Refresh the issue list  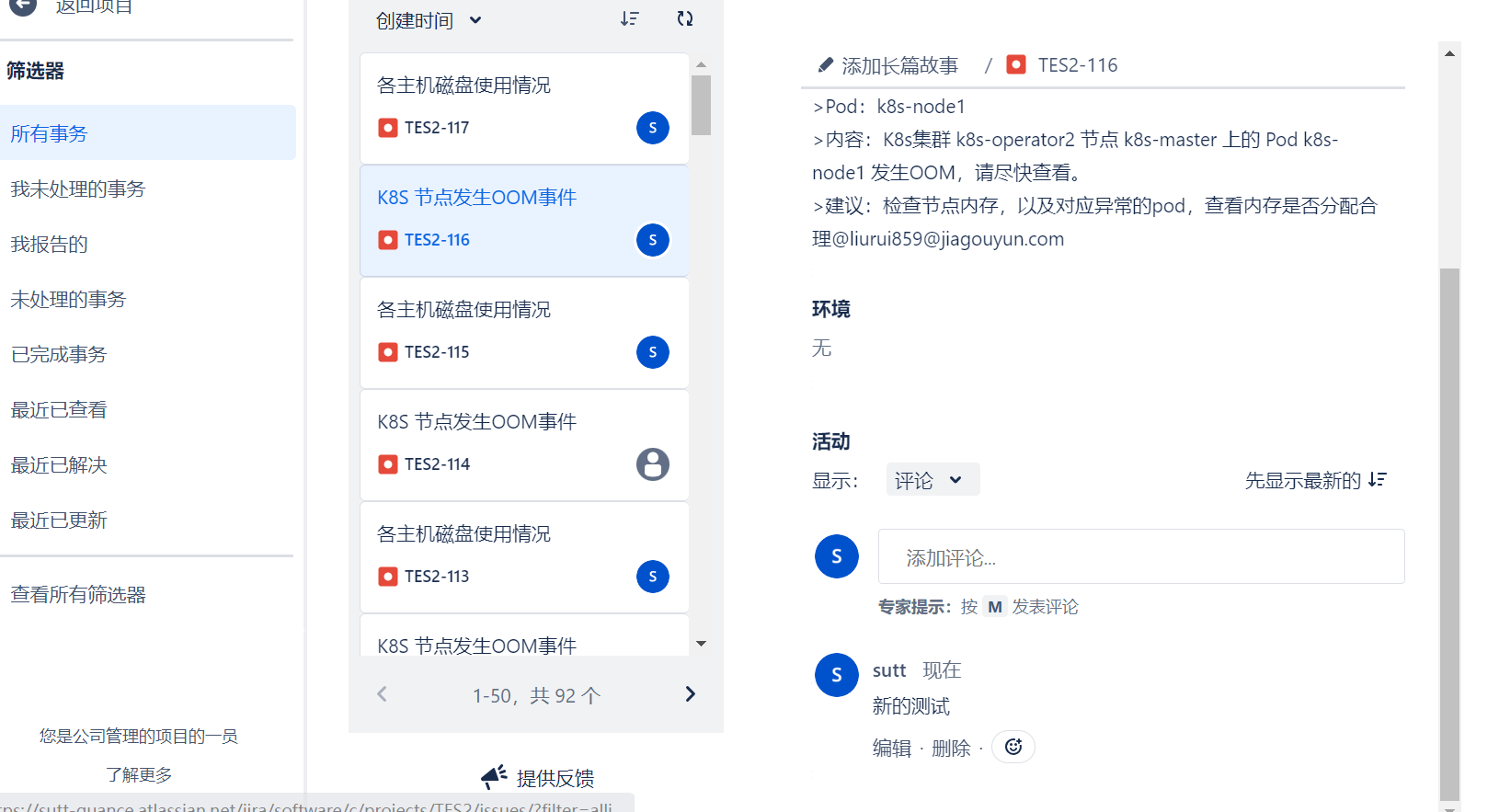pyautogui.click(x=685, y=18)
